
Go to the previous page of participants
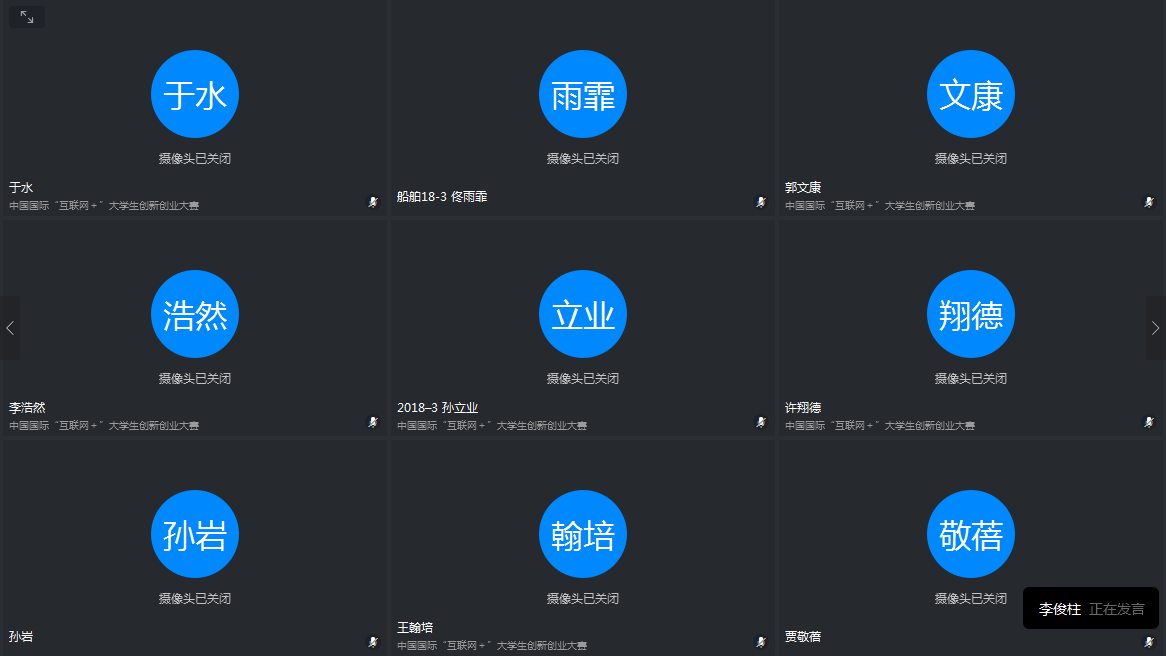[x=10, y=328]
